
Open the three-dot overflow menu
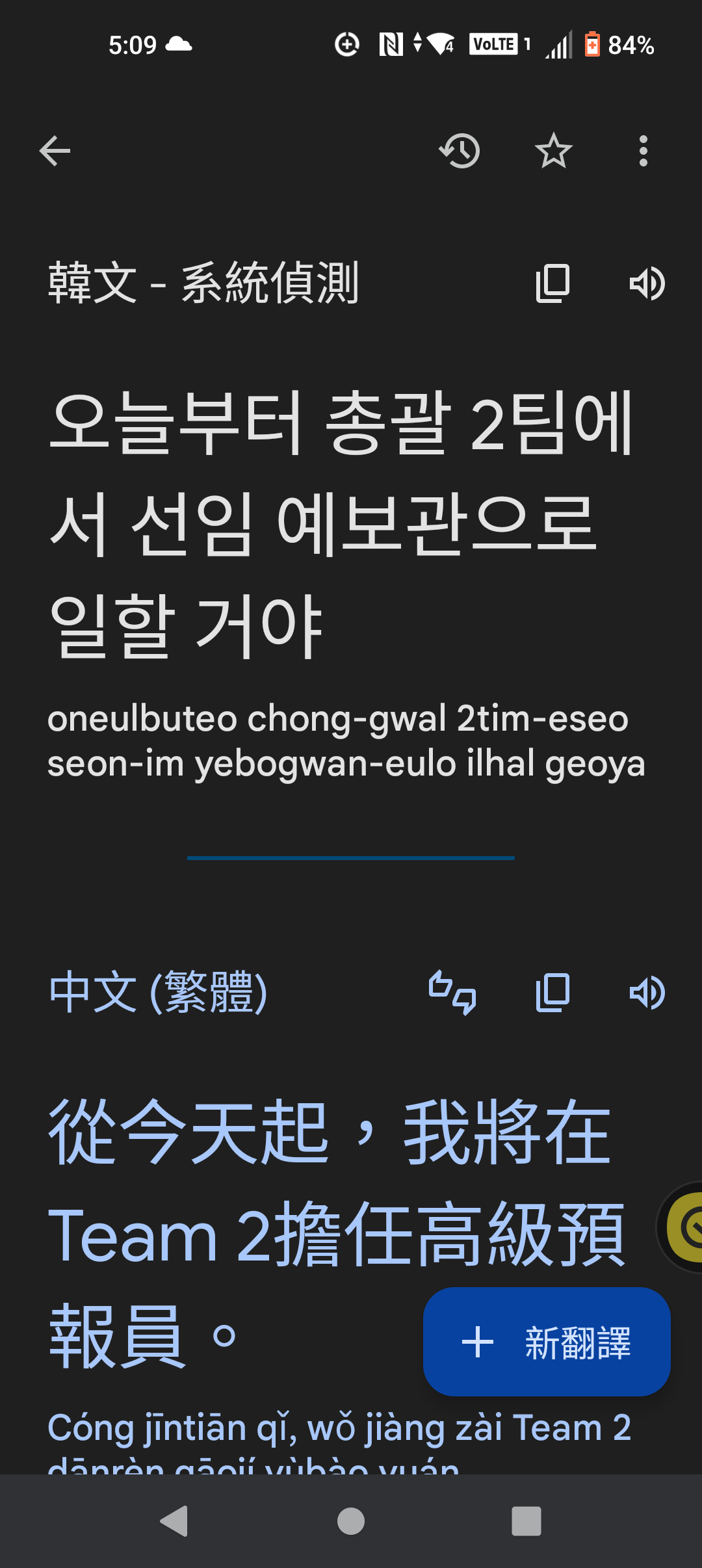(x=643, y=151)
